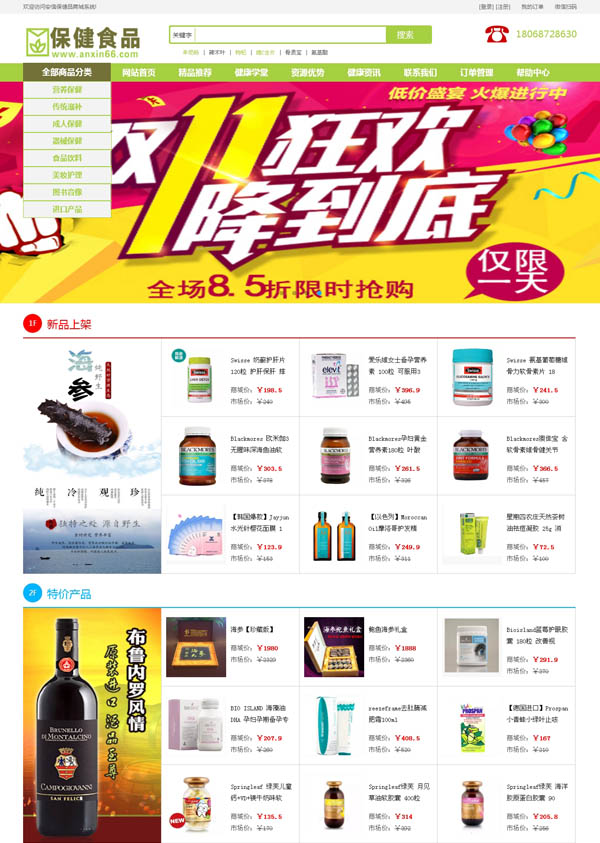This screenshot has width=600, height=843.
Task: Choose 传统滋补 category
Action: tap(67, 107)
